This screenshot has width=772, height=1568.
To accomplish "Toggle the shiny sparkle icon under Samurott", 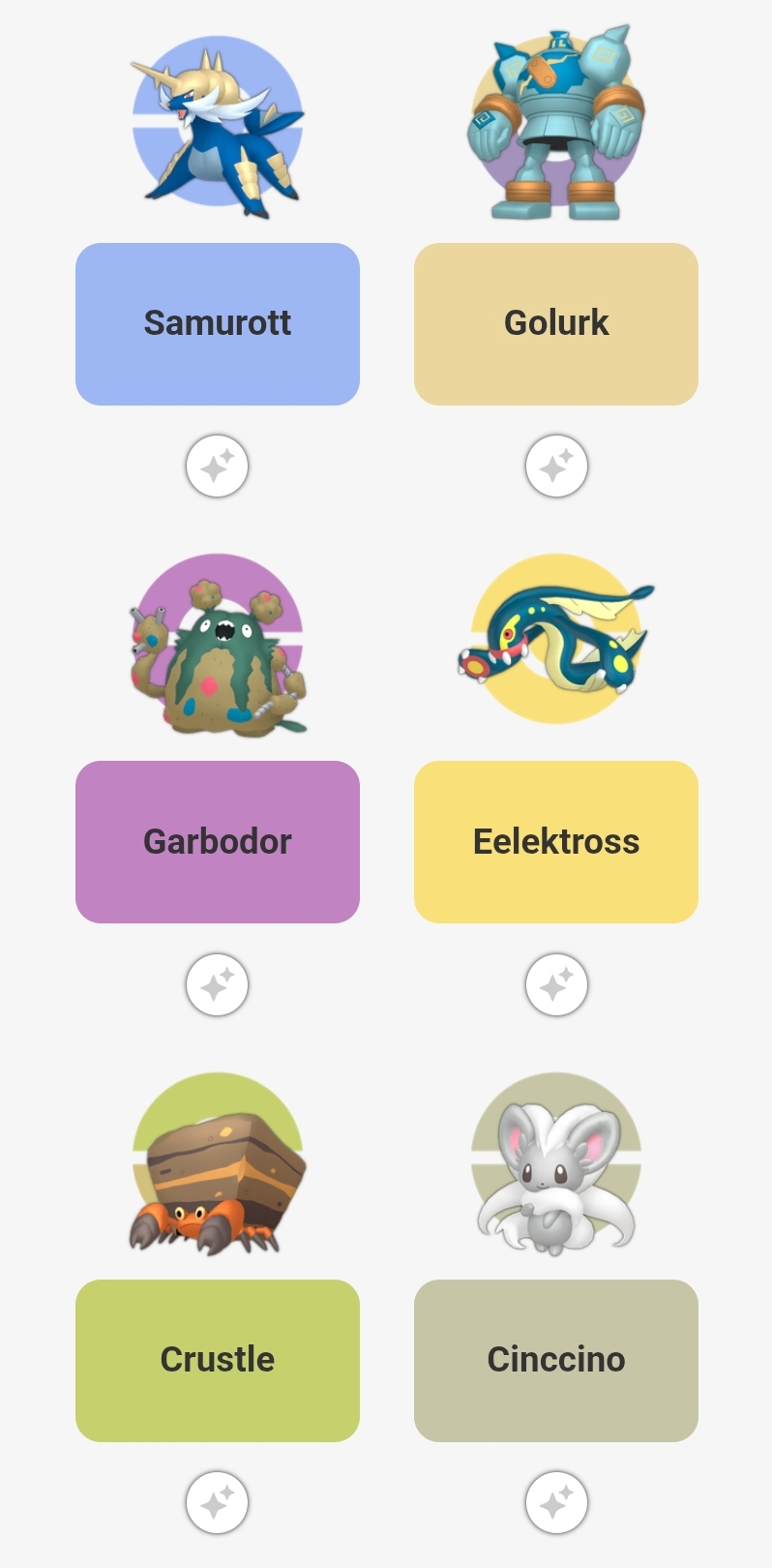I will [x=218, y=467].
